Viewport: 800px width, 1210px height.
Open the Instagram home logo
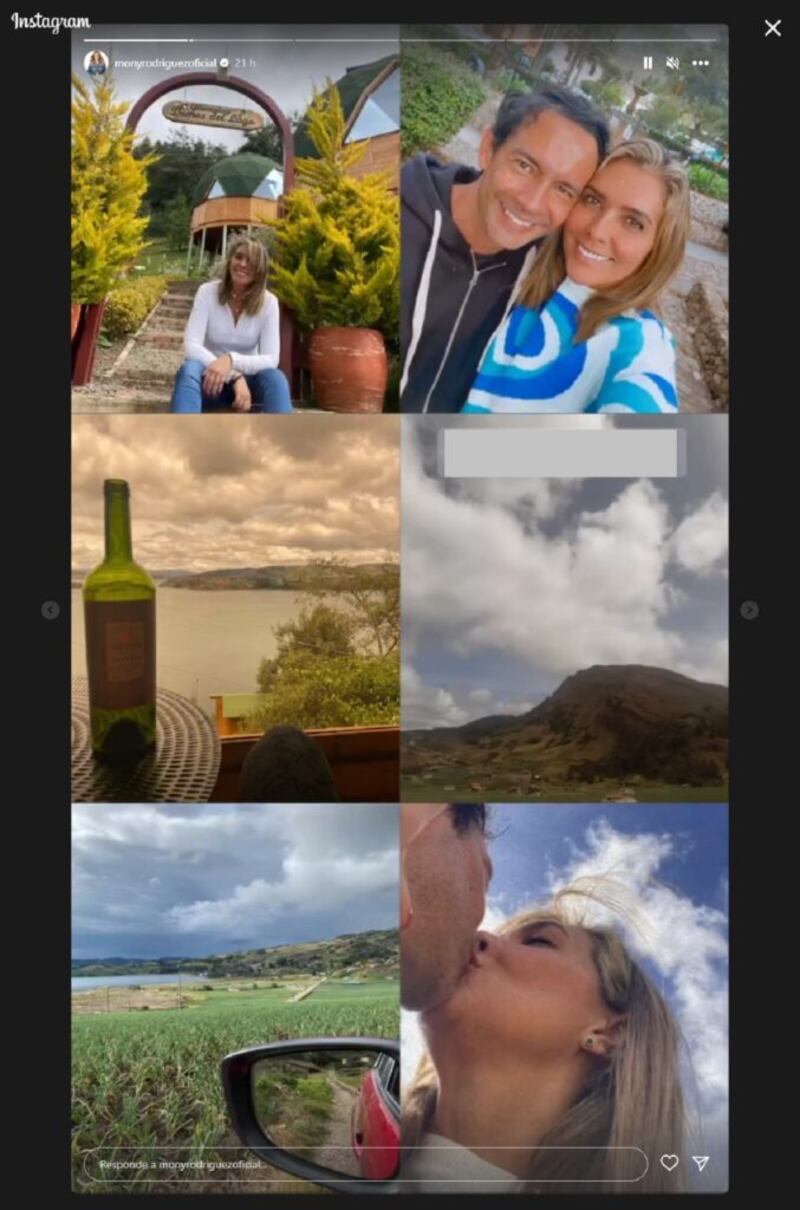pos(50,22)
